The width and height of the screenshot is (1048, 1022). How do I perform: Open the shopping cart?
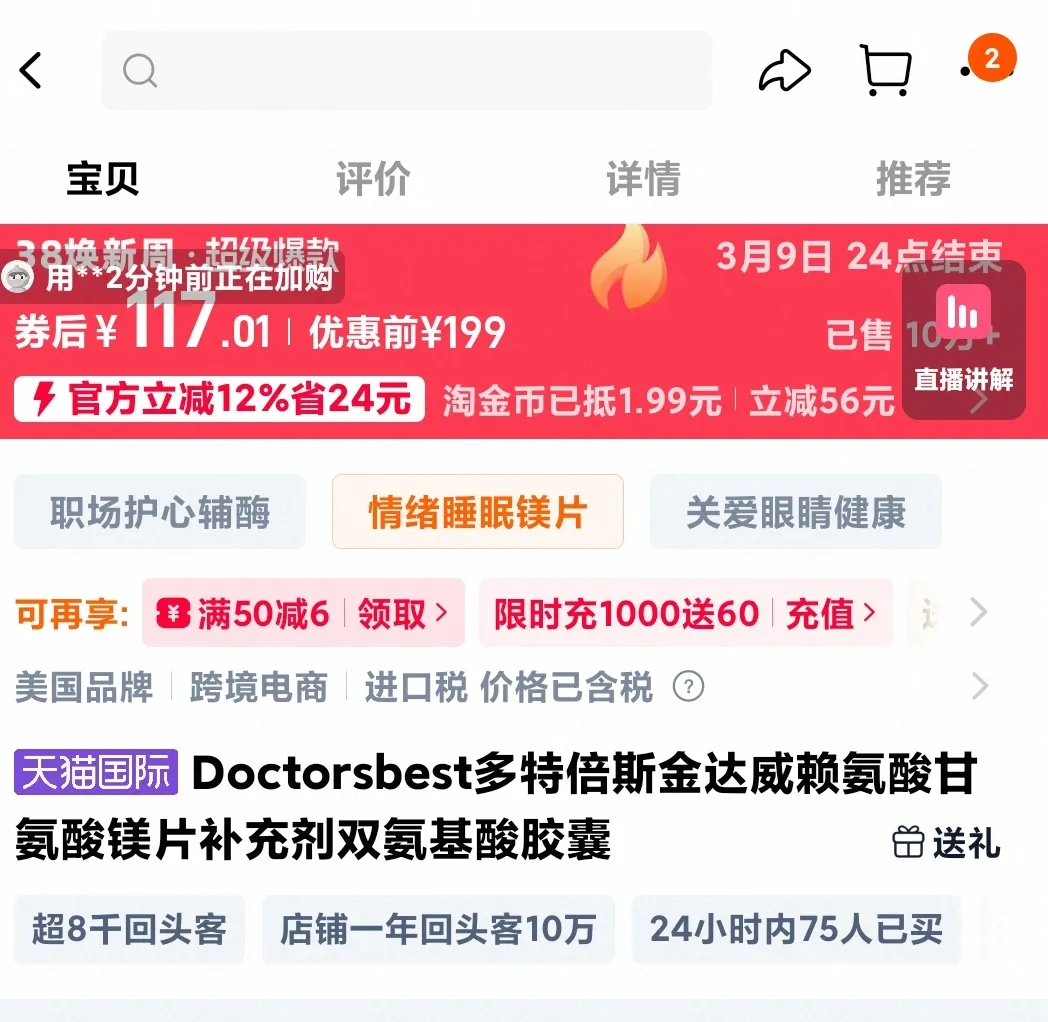[x=885, y=71]
